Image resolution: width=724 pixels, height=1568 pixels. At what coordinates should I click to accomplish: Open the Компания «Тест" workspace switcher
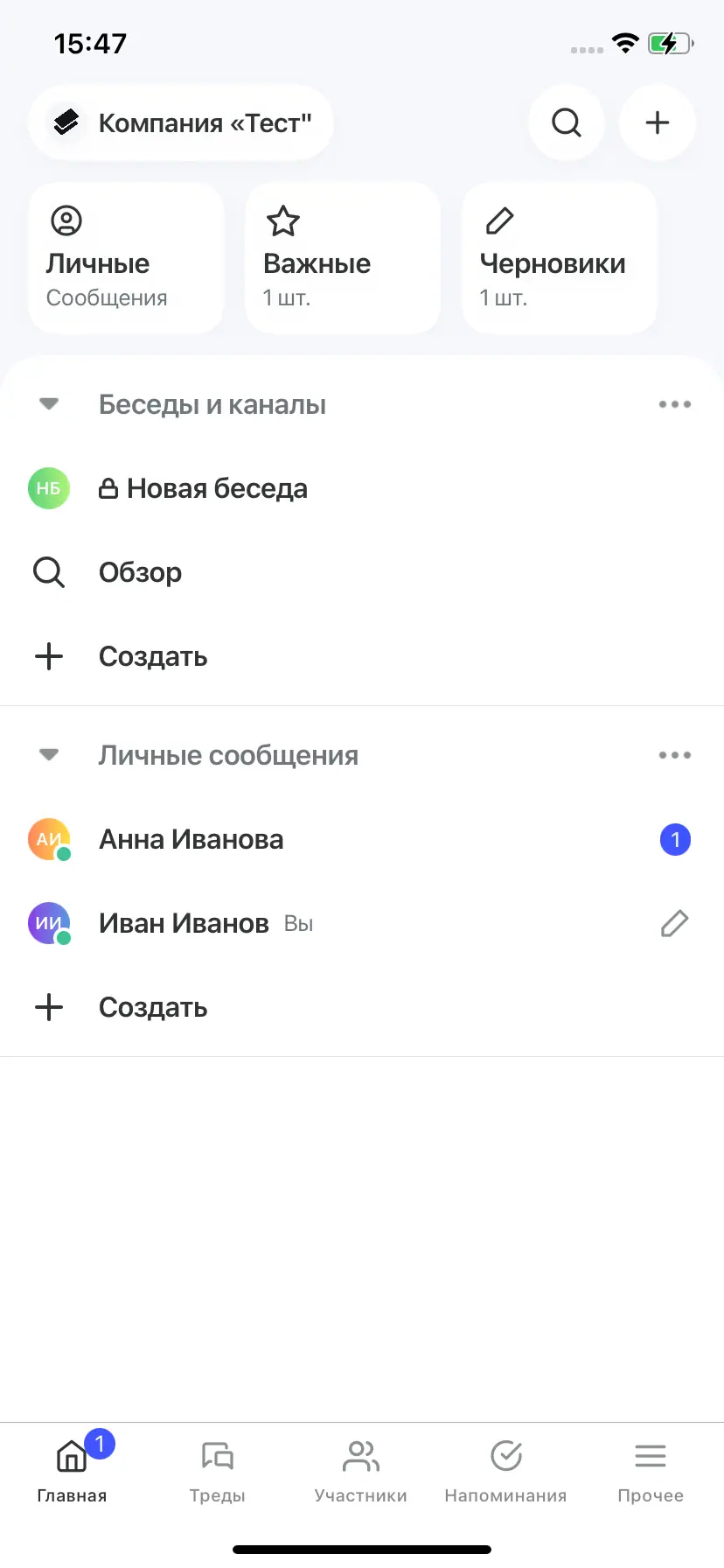181,122
